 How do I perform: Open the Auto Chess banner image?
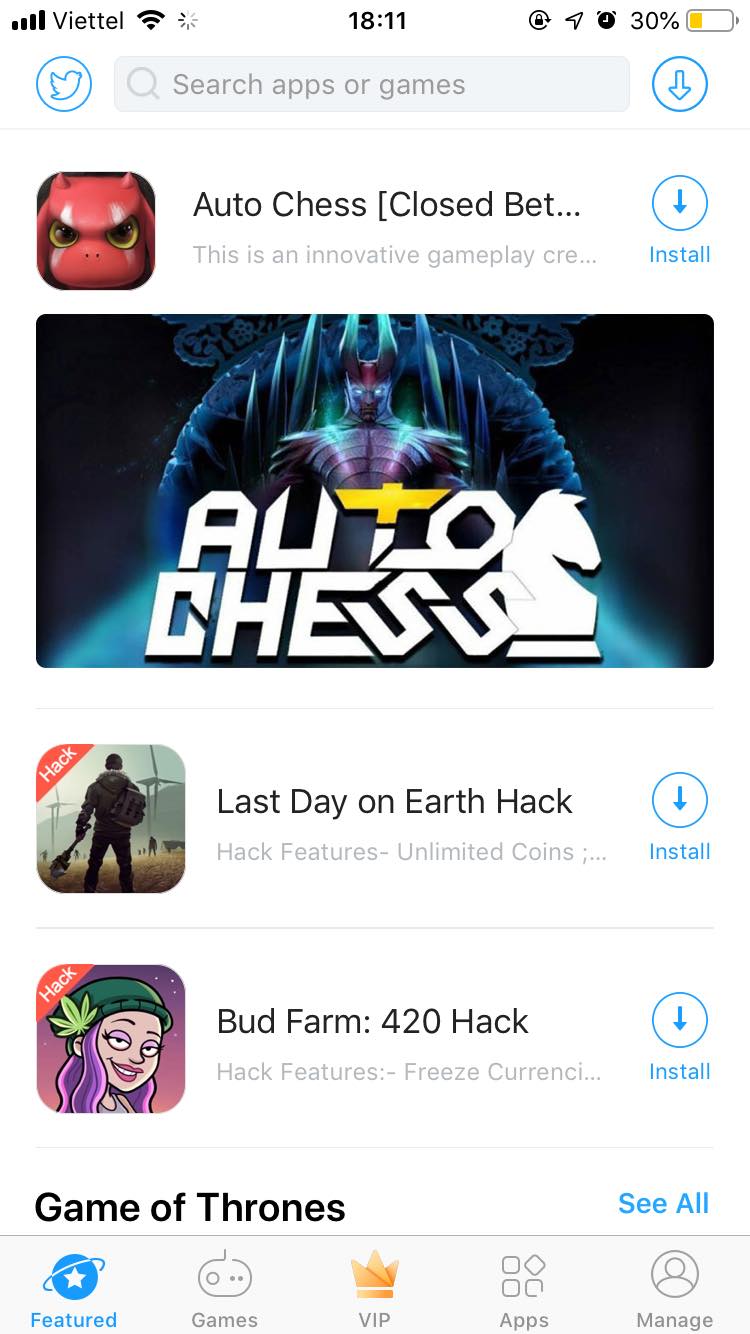click(375, 490)
